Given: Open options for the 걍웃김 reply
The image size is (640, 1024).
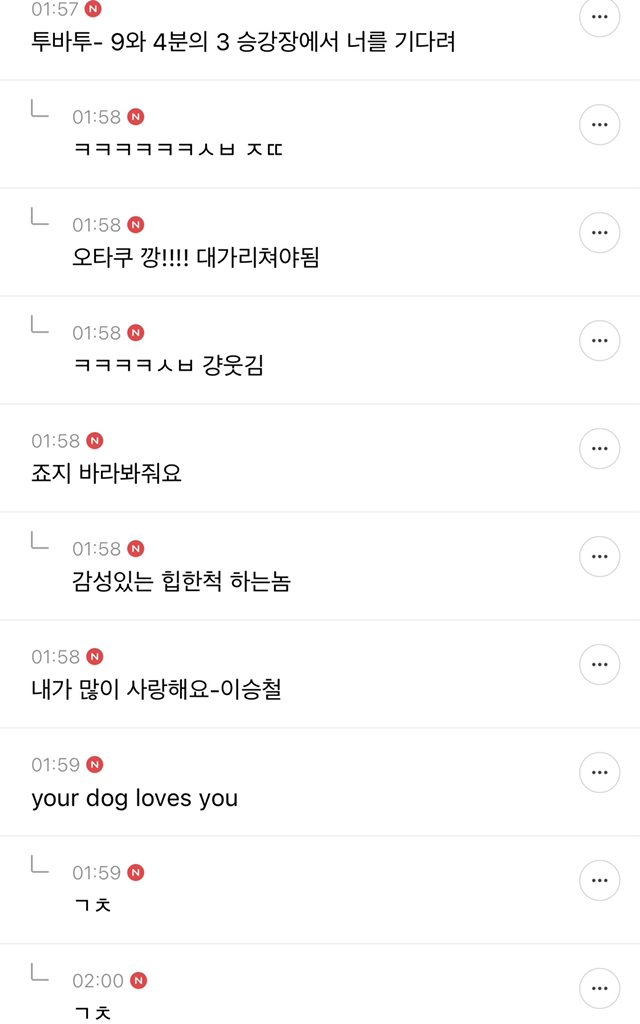Looking at the screenshot, I should pos(599,341).
